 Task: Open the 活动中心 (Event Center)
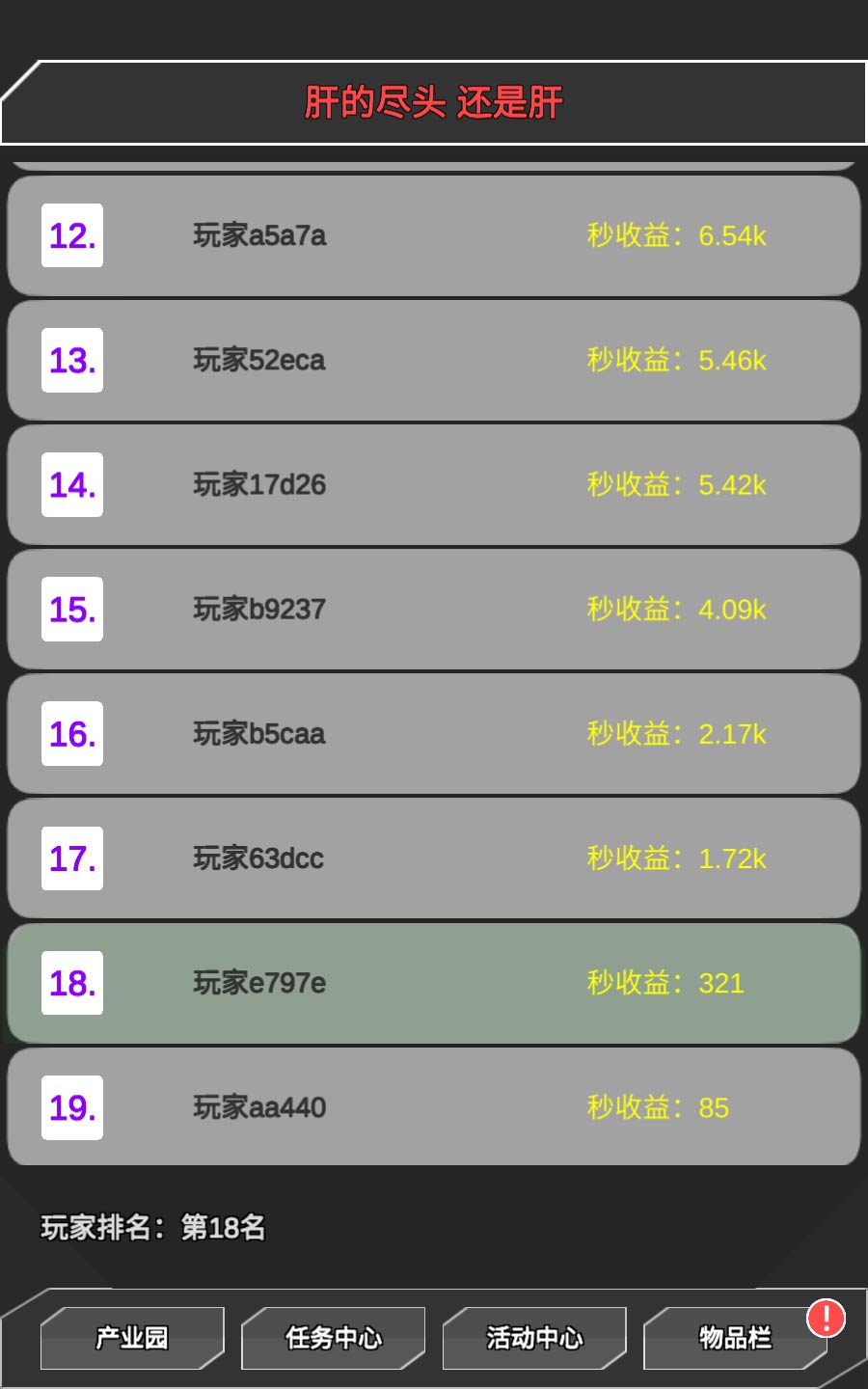pos(535,1337)
